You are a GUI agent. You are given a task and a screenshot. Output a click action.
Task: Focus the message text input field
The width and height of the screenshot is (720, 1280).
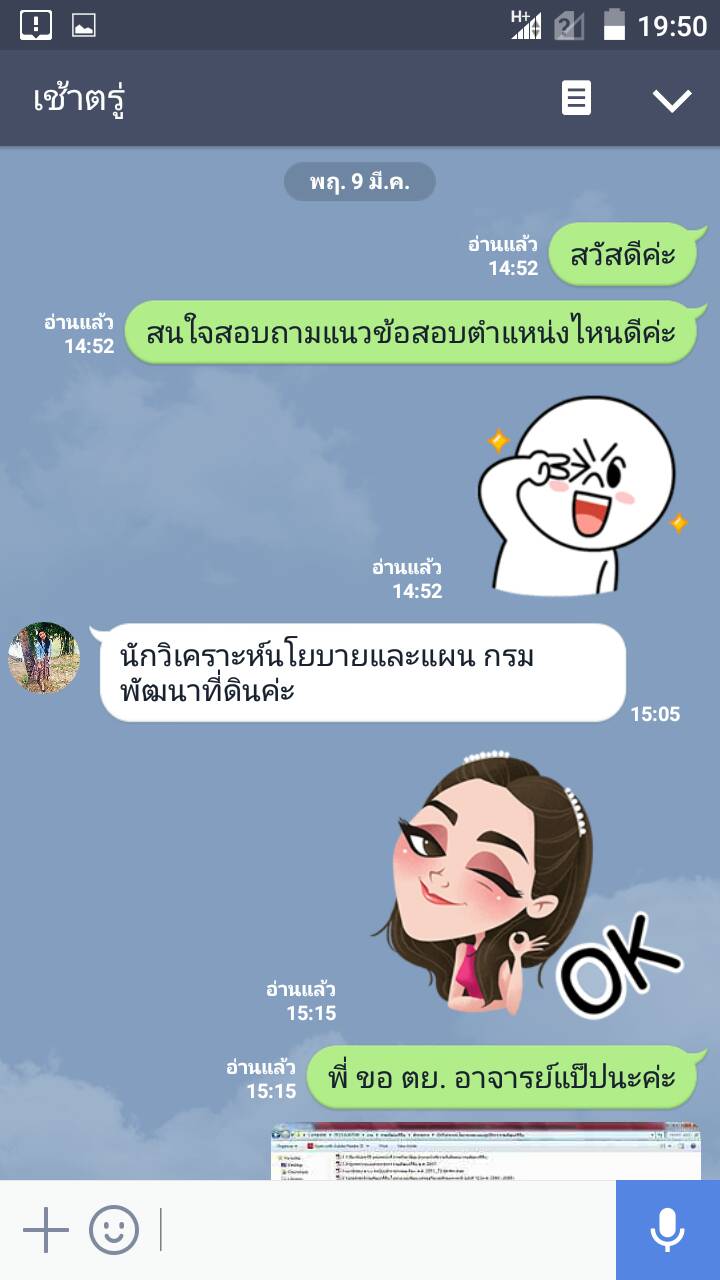point(385,1230)
